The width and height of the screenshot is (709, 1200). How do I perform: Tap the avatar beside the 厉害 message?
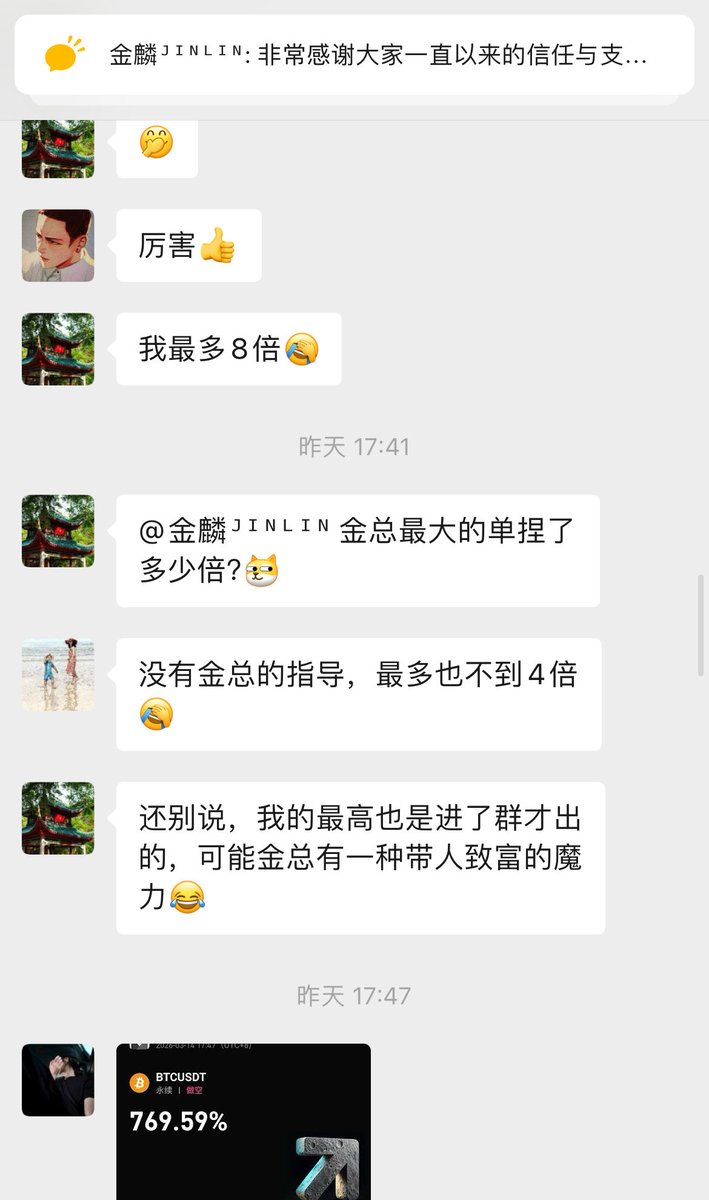pyautogui.click(x=58, y=245)
